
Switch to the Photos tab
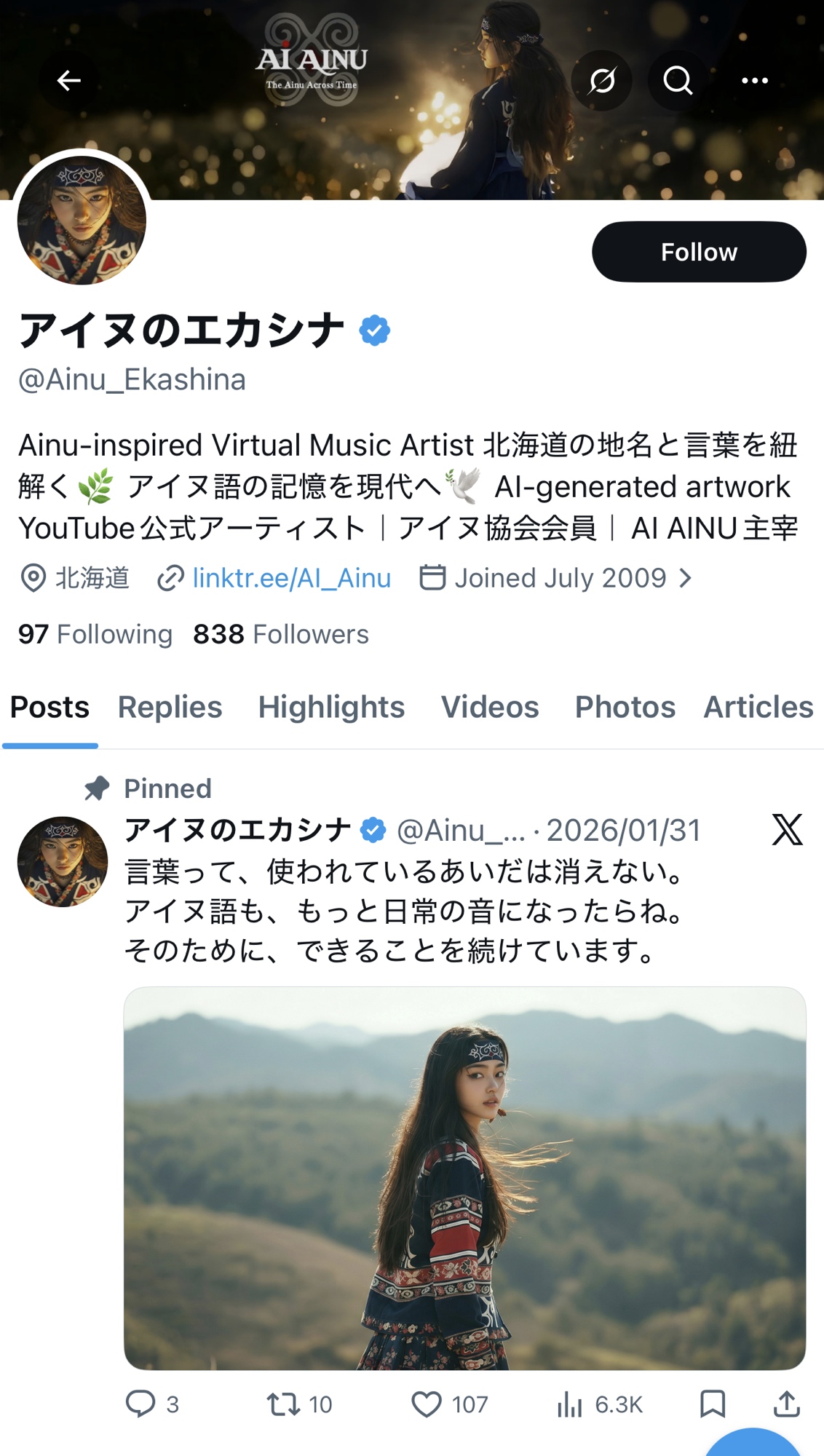pyautogui.click(x=625, y=707)
